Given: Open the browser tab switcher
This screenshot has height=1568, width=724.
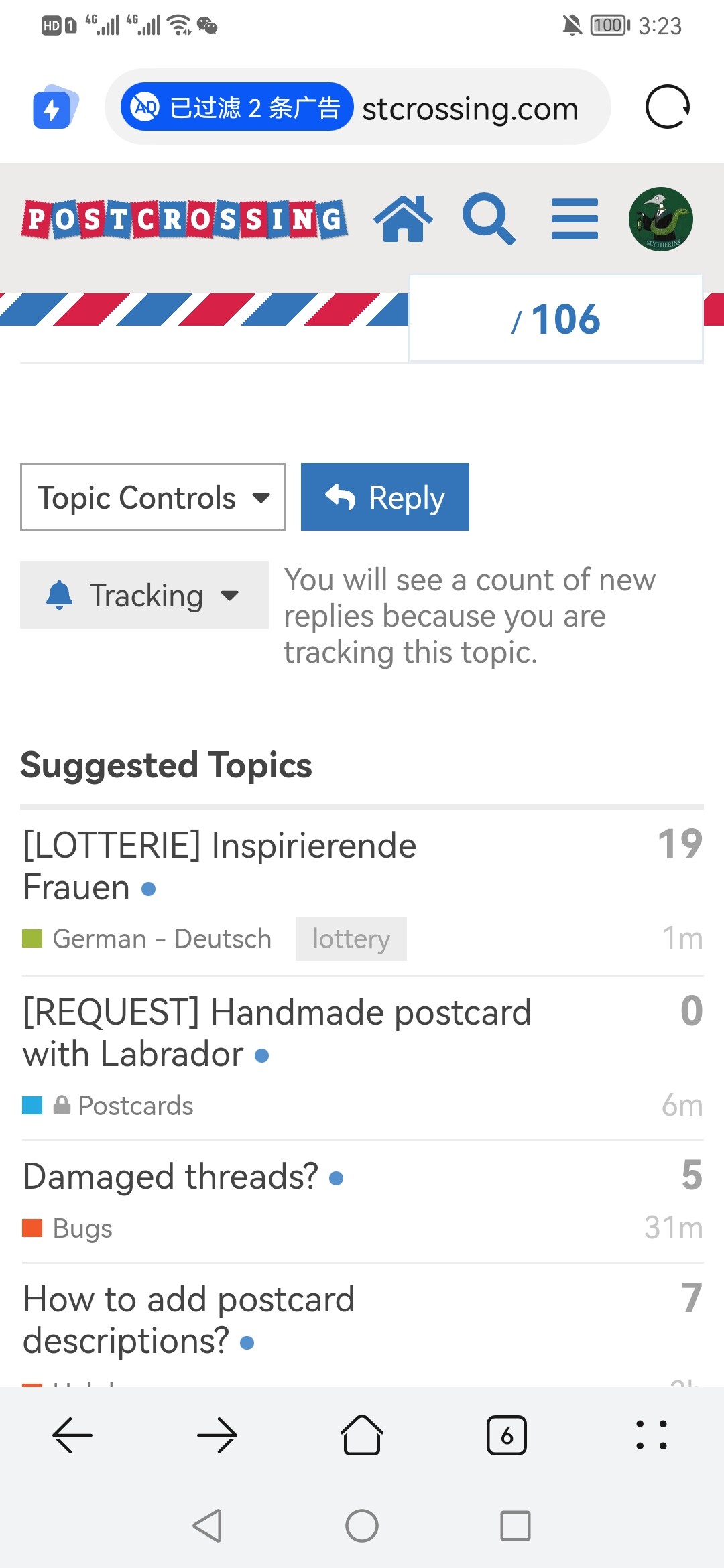Looking at the screenshot, I should click(x=507, y=1435).
